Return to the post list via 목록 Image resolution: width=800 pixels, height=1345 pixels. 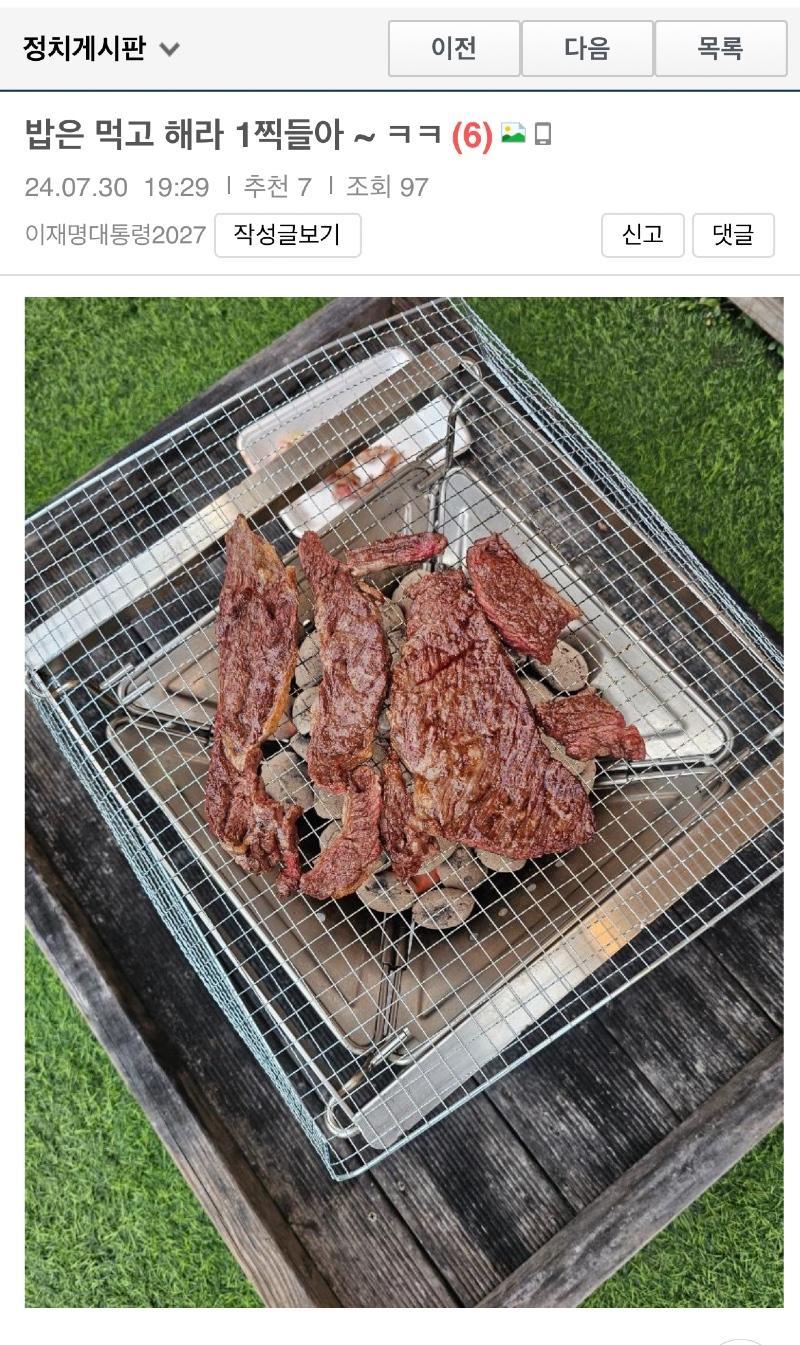pyautogui.click(x=720, y=48)
